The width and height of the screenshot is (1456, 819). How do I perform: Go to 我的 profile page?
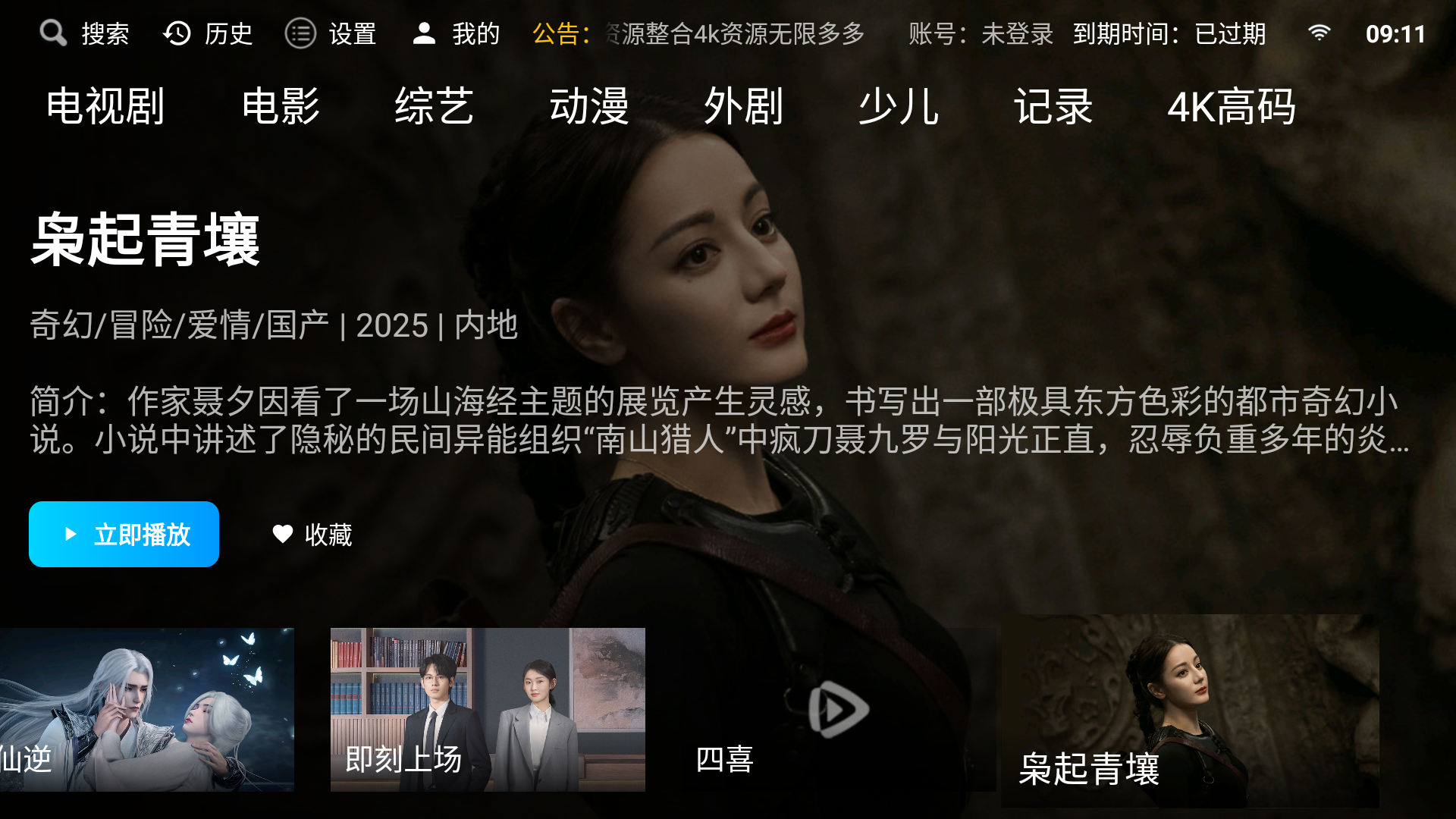(456, 33)
